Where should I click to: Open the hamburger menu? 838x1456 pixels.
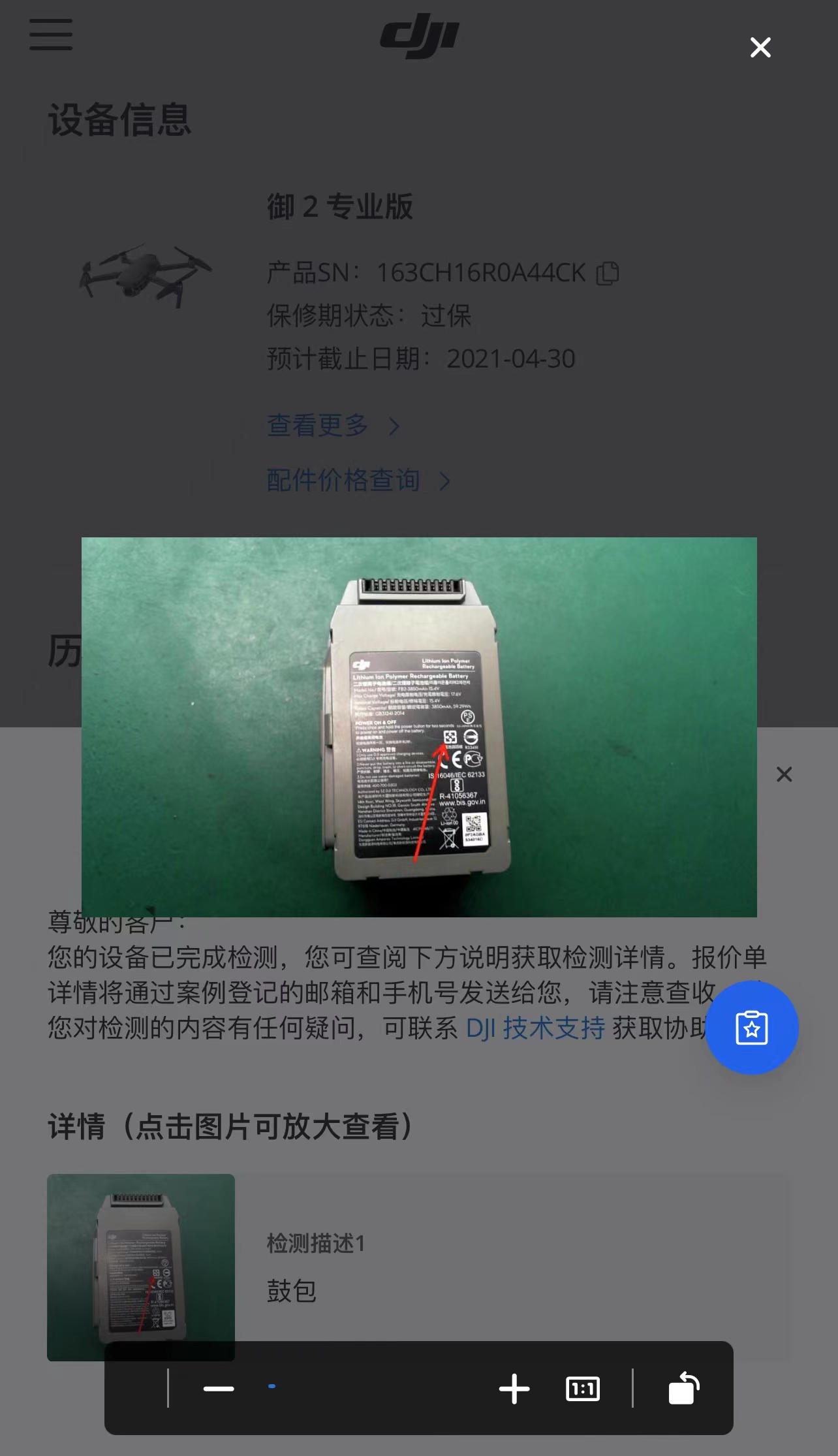point(51,35)
